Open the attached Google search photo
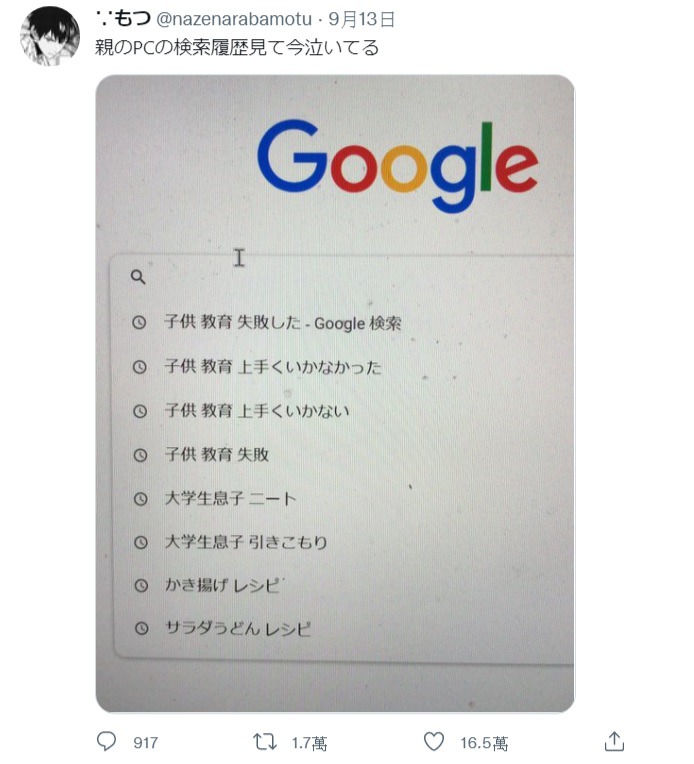 pyautogui.click(x=335, y=393)
